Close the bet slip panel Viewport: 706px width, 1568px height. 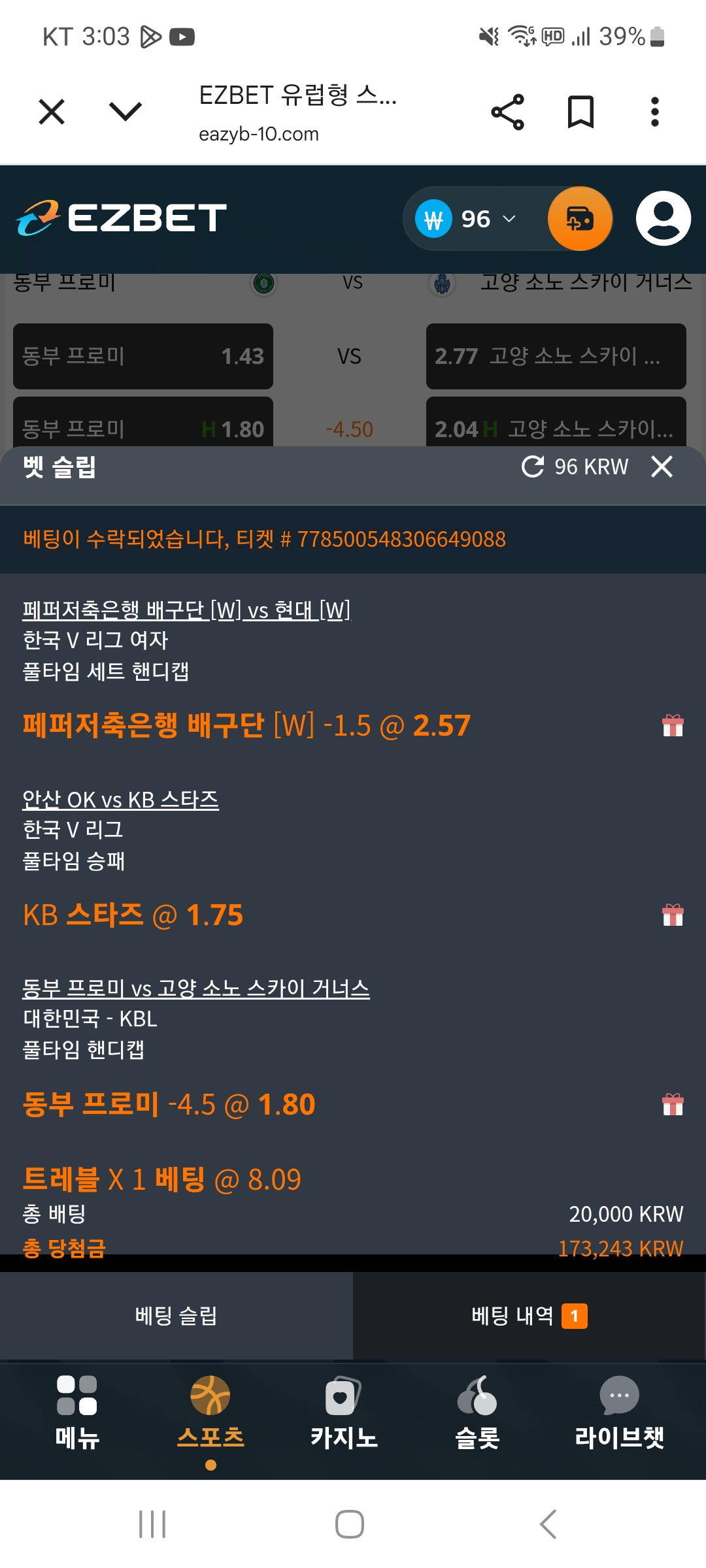(x=662, y=466)
